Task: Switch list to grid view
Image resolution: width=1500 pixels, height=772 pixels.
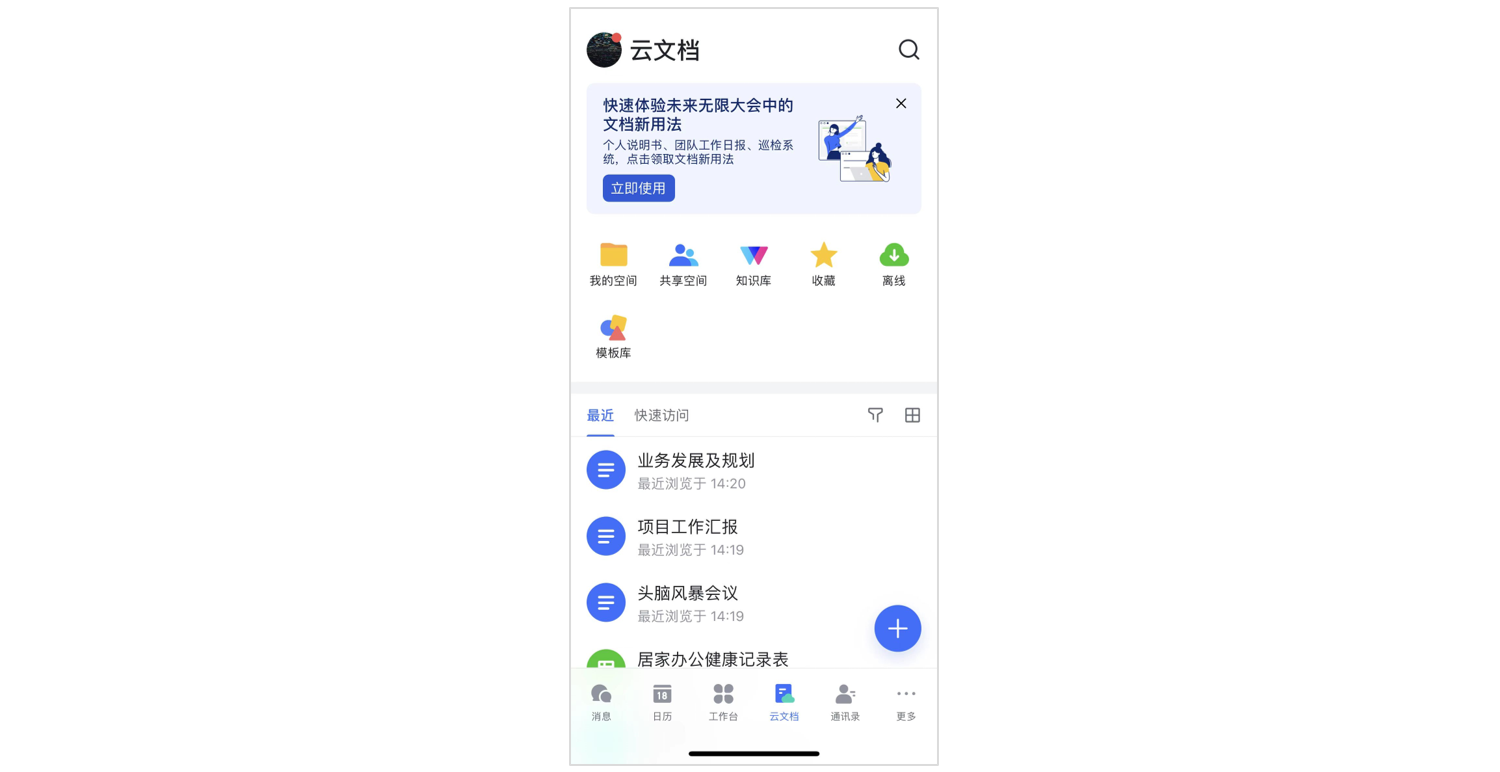Action: coord(912,415)
